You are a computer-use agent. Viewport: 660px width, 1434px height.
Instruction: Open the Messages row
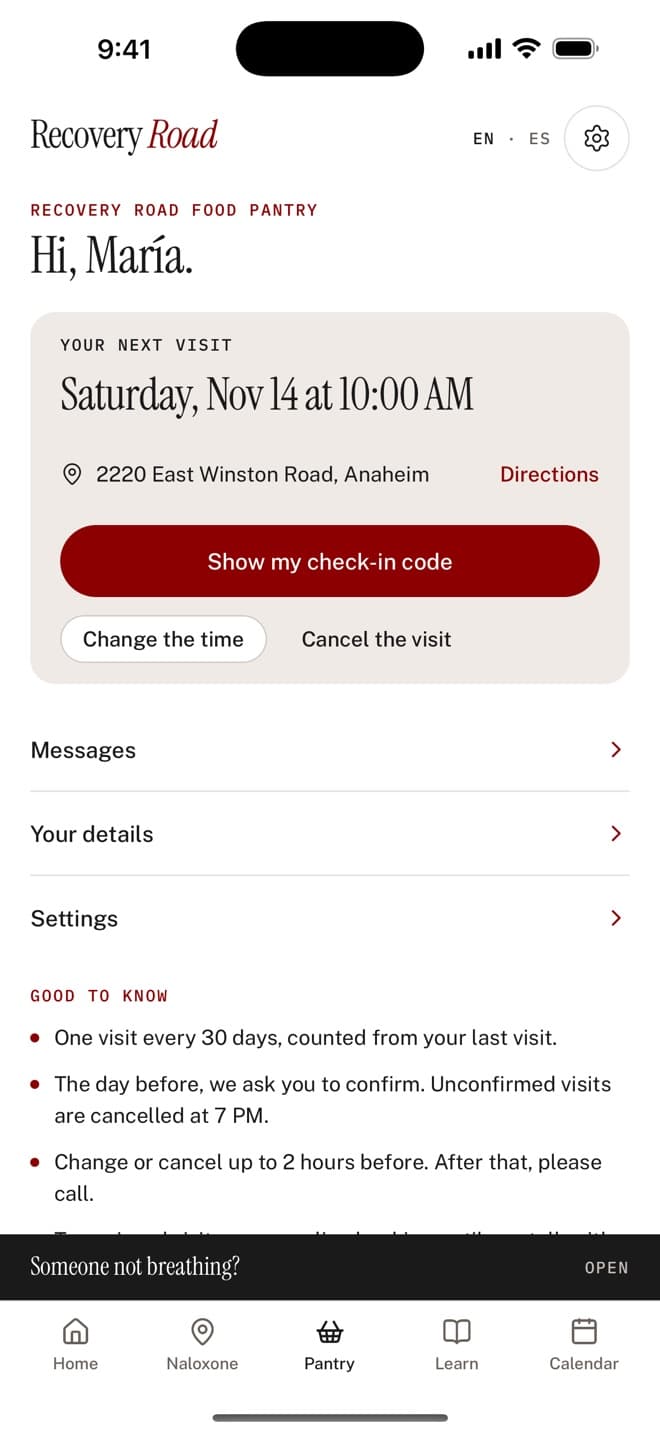pyautogui.click(x=330, y=750)
